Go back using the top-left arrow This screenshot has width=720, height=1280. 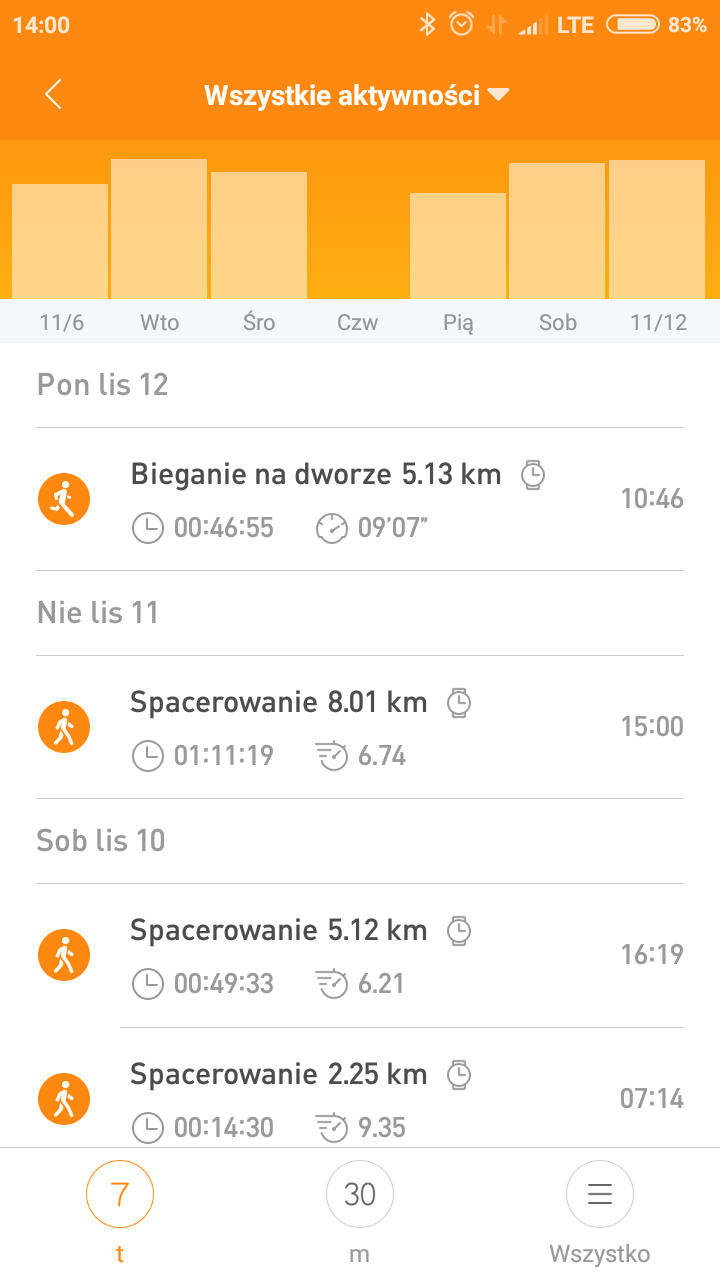click(x=53, y=95)
